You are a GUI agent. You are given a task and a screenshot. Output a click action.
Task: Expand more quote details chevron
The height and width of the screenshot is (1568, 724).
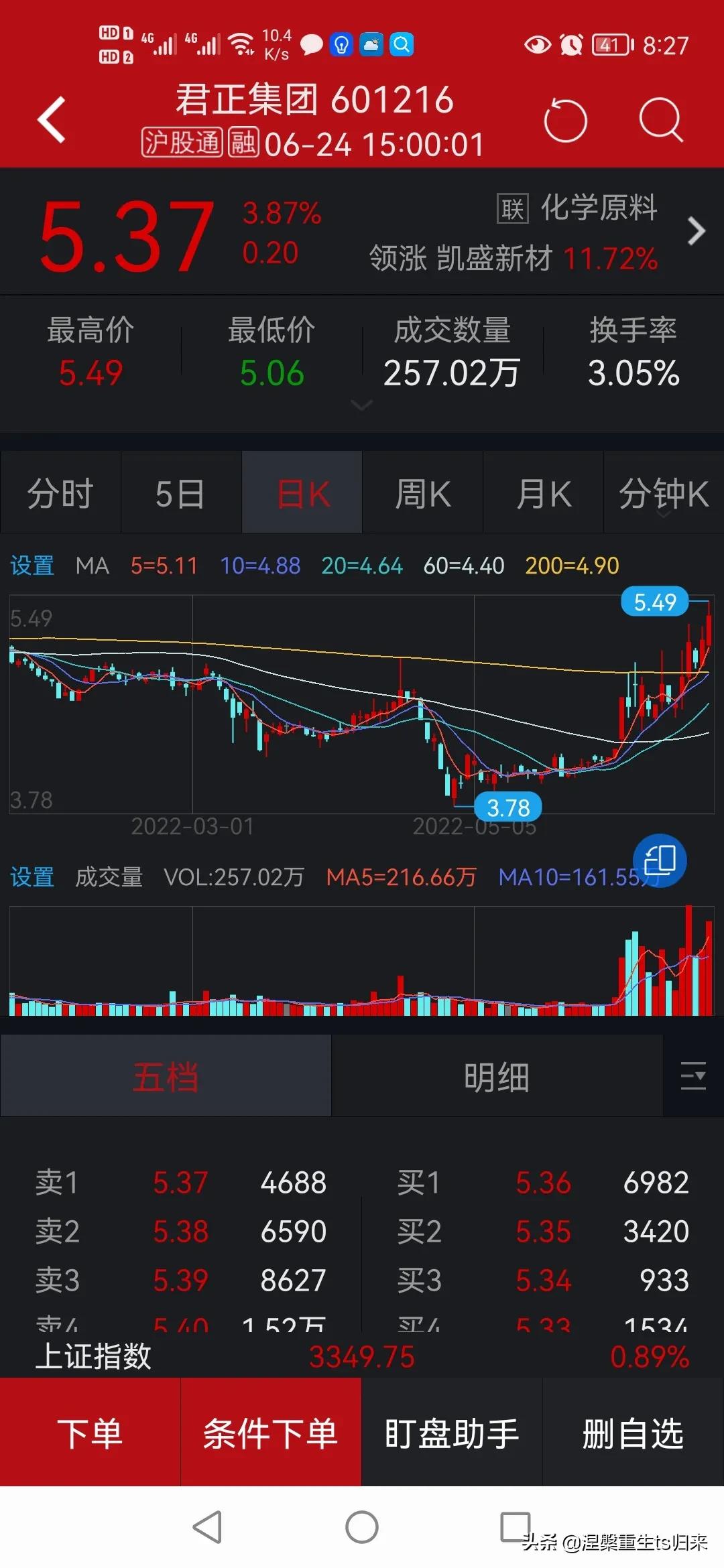point(361,405)
